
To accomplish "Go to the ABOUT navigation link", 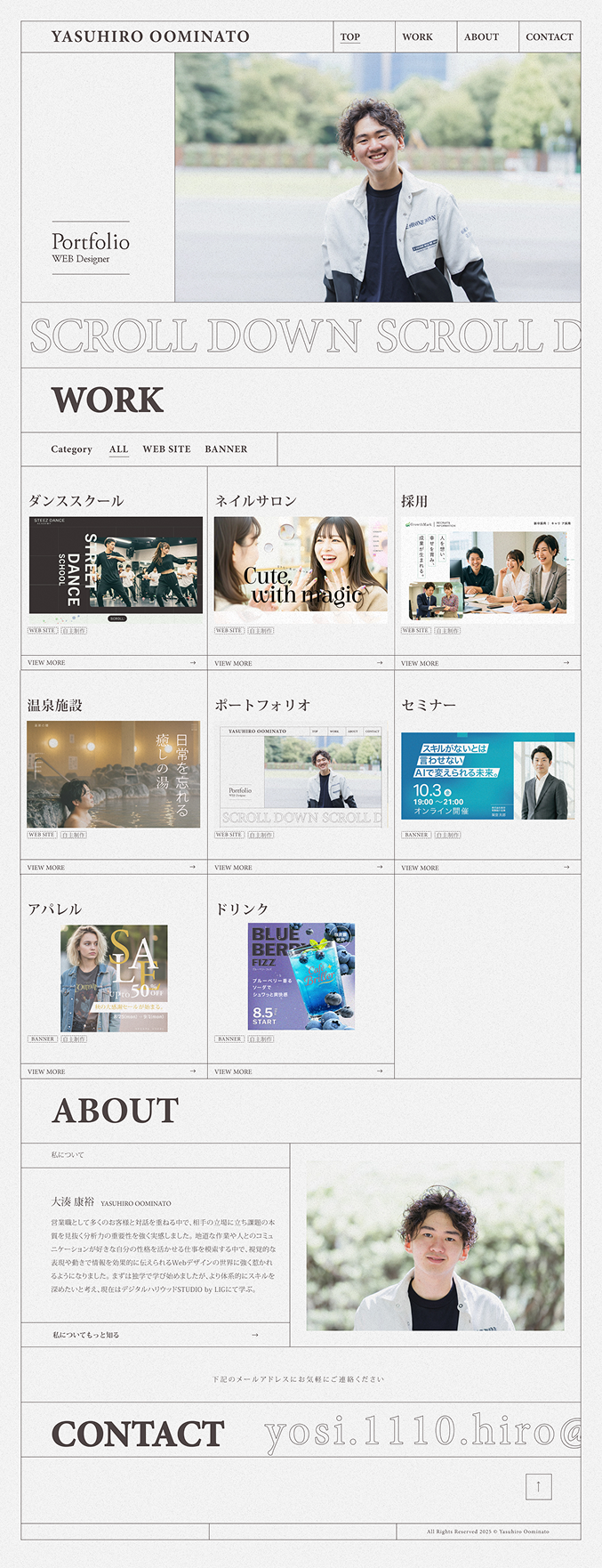I will pyautogui.click(x=481, y=37).
